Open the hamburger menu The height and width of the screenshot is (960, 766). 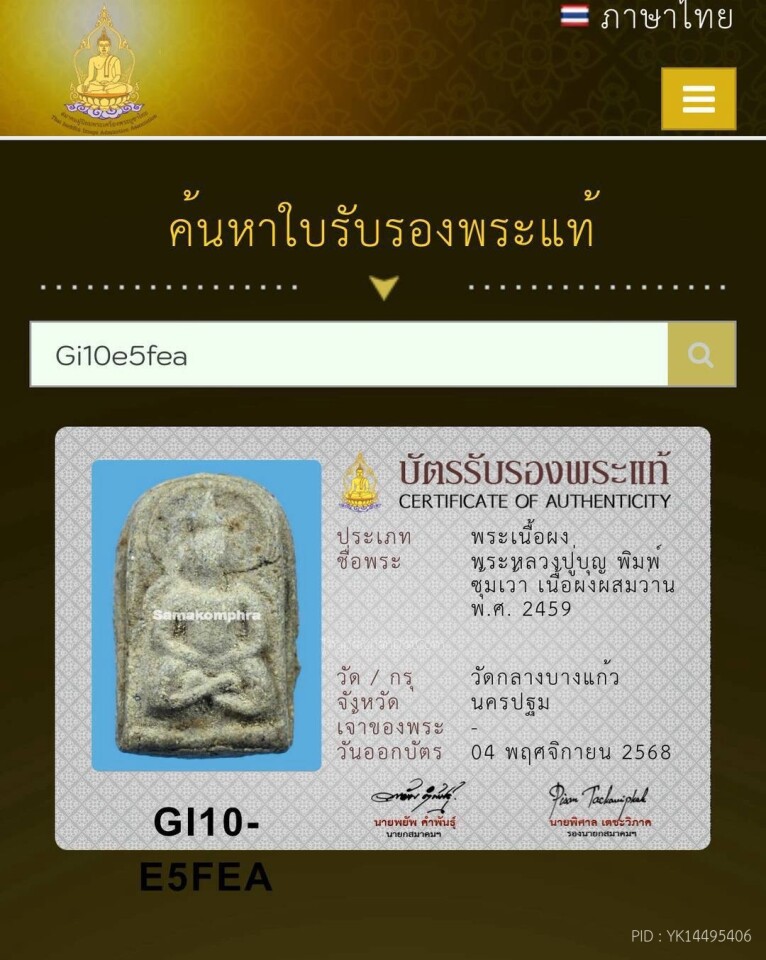[698, 99]
